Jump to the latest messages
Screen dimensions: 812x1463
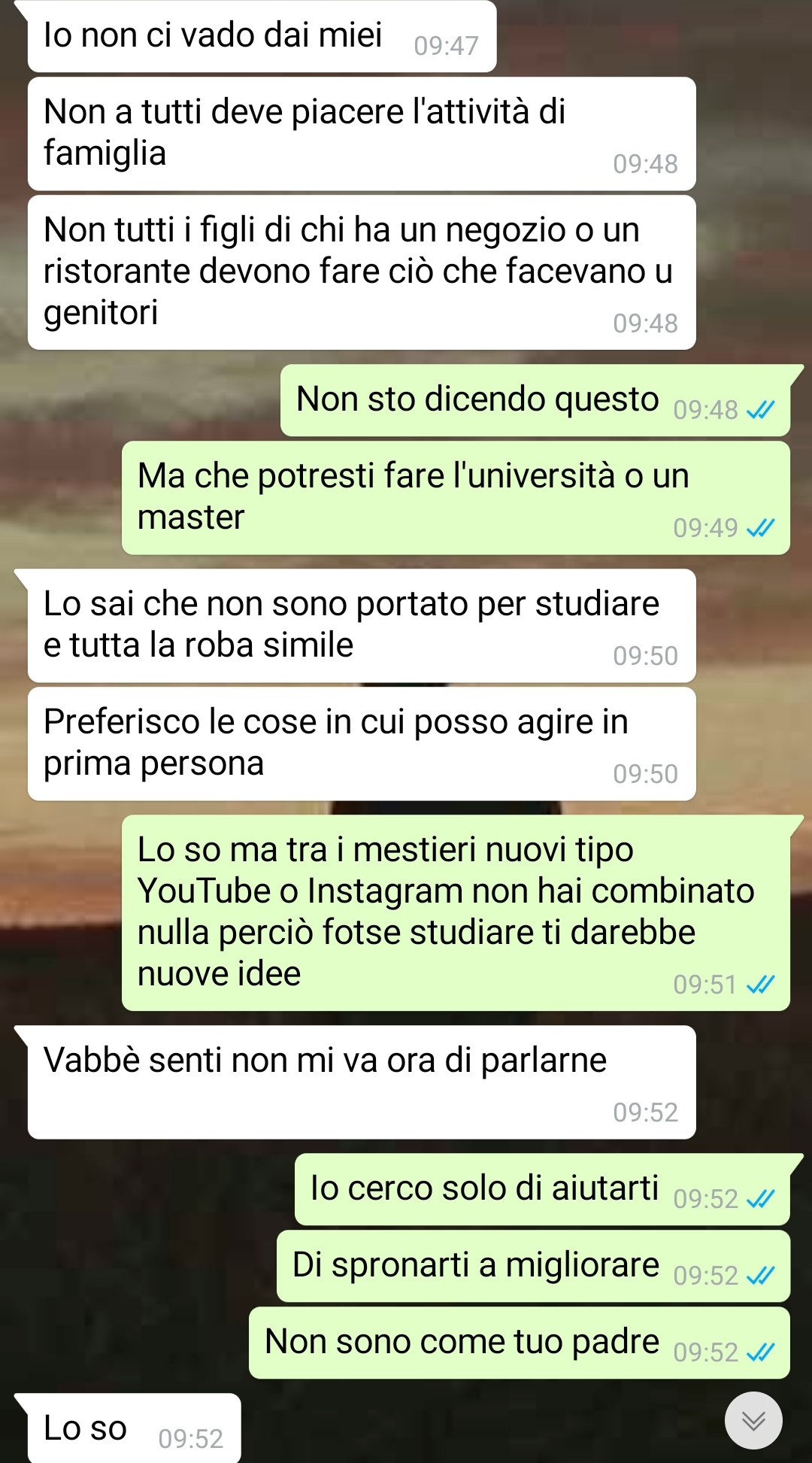coord(753,1420)
